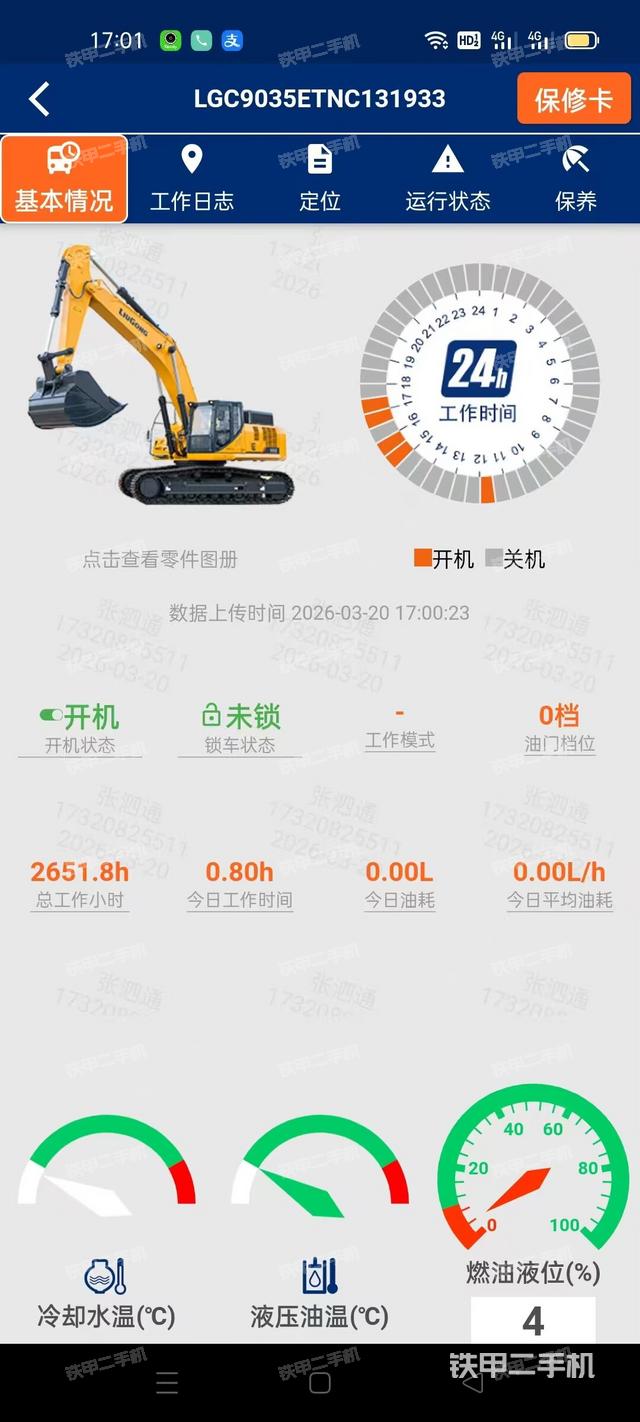
Task: Select the 基本情况 tab
Action: (64, 179)
